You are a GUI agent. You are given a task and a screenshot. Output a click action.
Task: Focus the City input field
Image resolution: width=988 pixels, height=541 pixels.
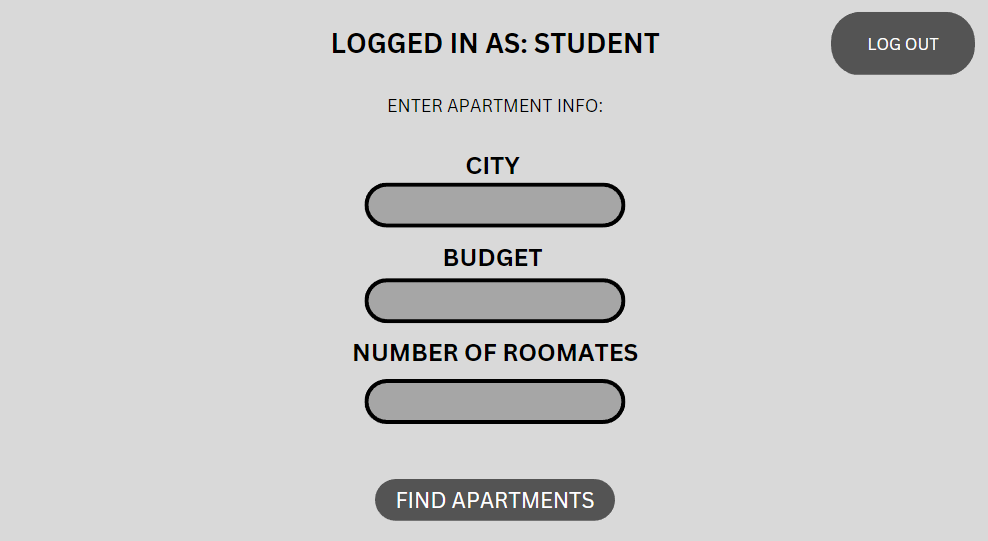tap(494, 205)
